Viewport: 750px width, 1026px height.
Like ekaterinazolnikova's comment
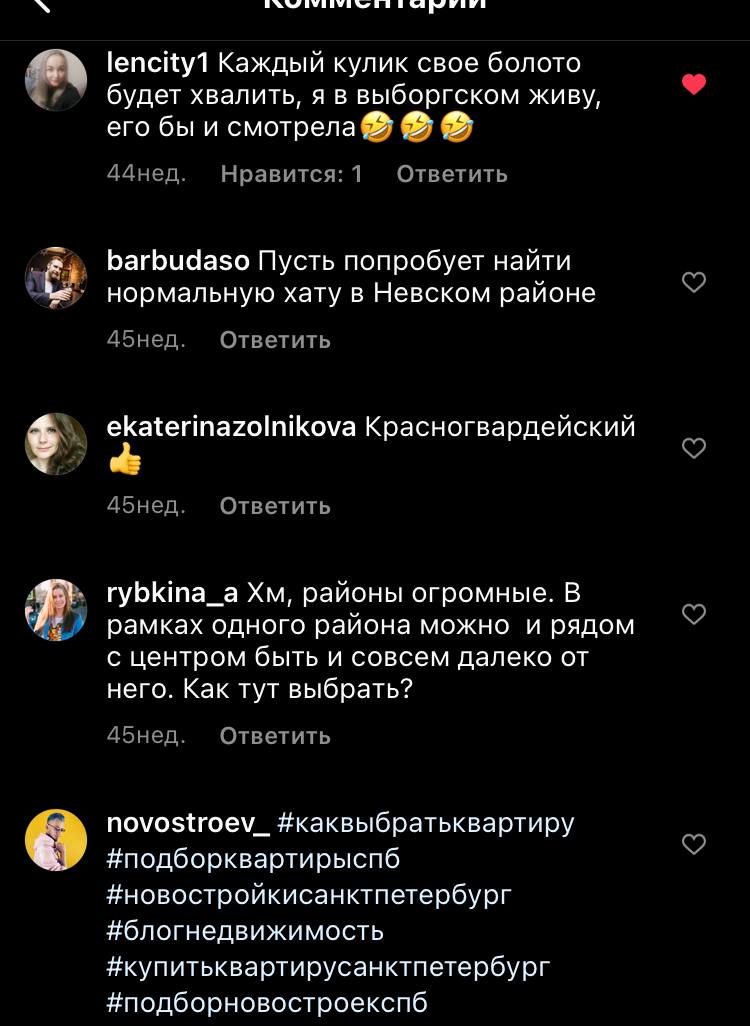coord(694,449)
